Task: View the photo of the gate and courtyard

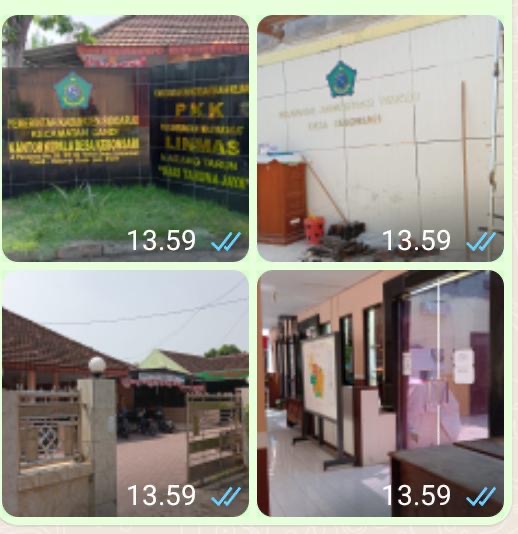Action: click(125, 393)
